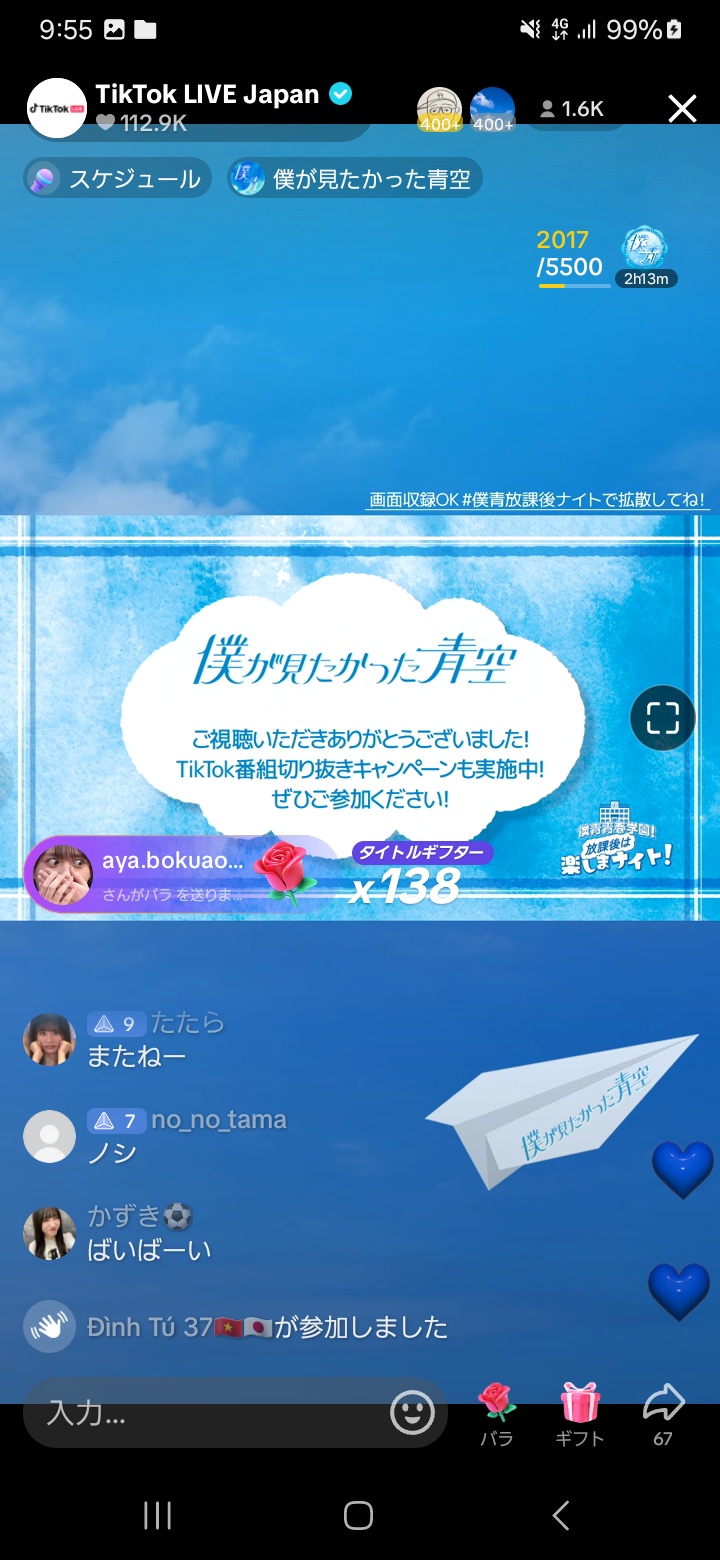Image resolution: width=720 pixels, height=1560 pixels.
Task: Open the ギフト gift panel
Action: [x=580, y=1412]
